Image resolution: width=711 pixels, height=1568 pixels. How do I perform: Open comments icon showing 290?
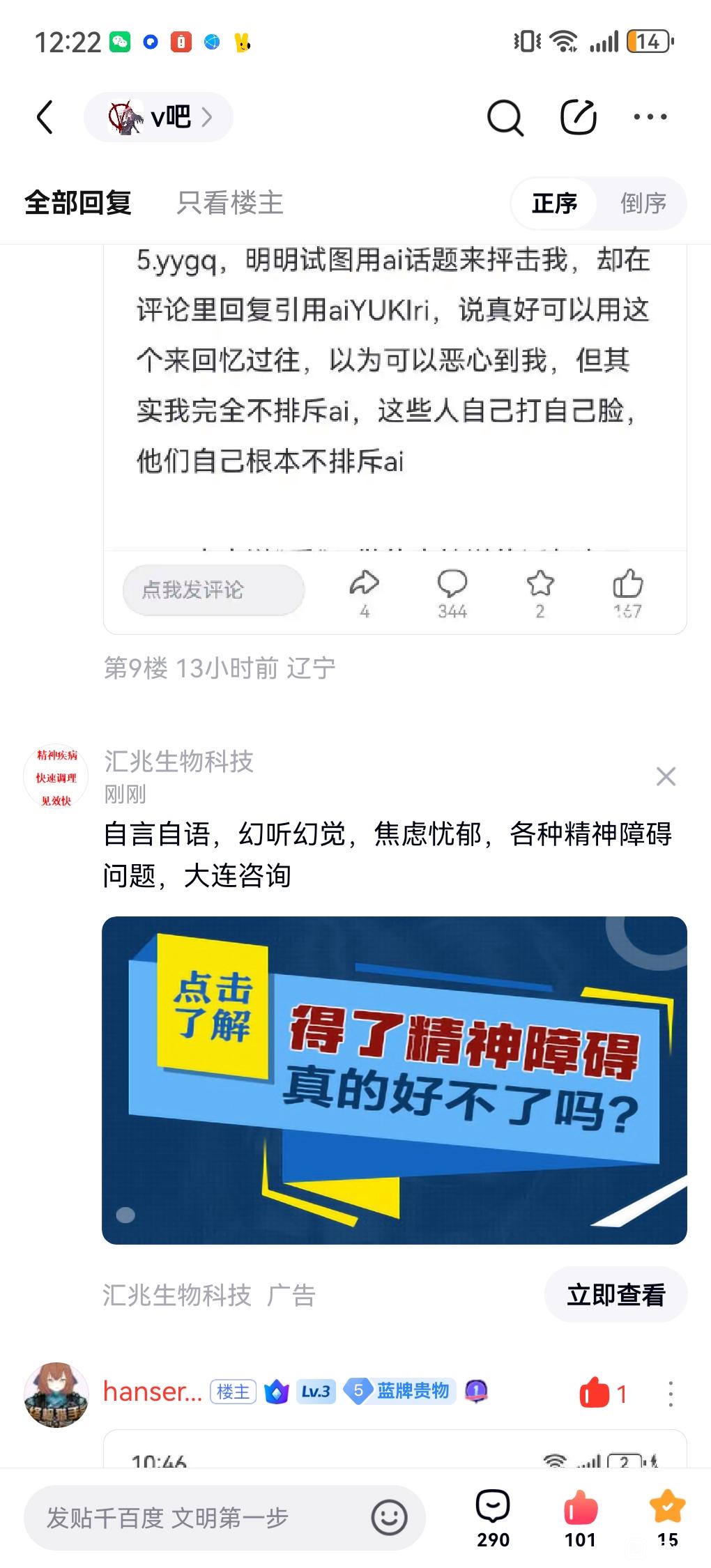pyautogui.click(x=493, y=1518)
